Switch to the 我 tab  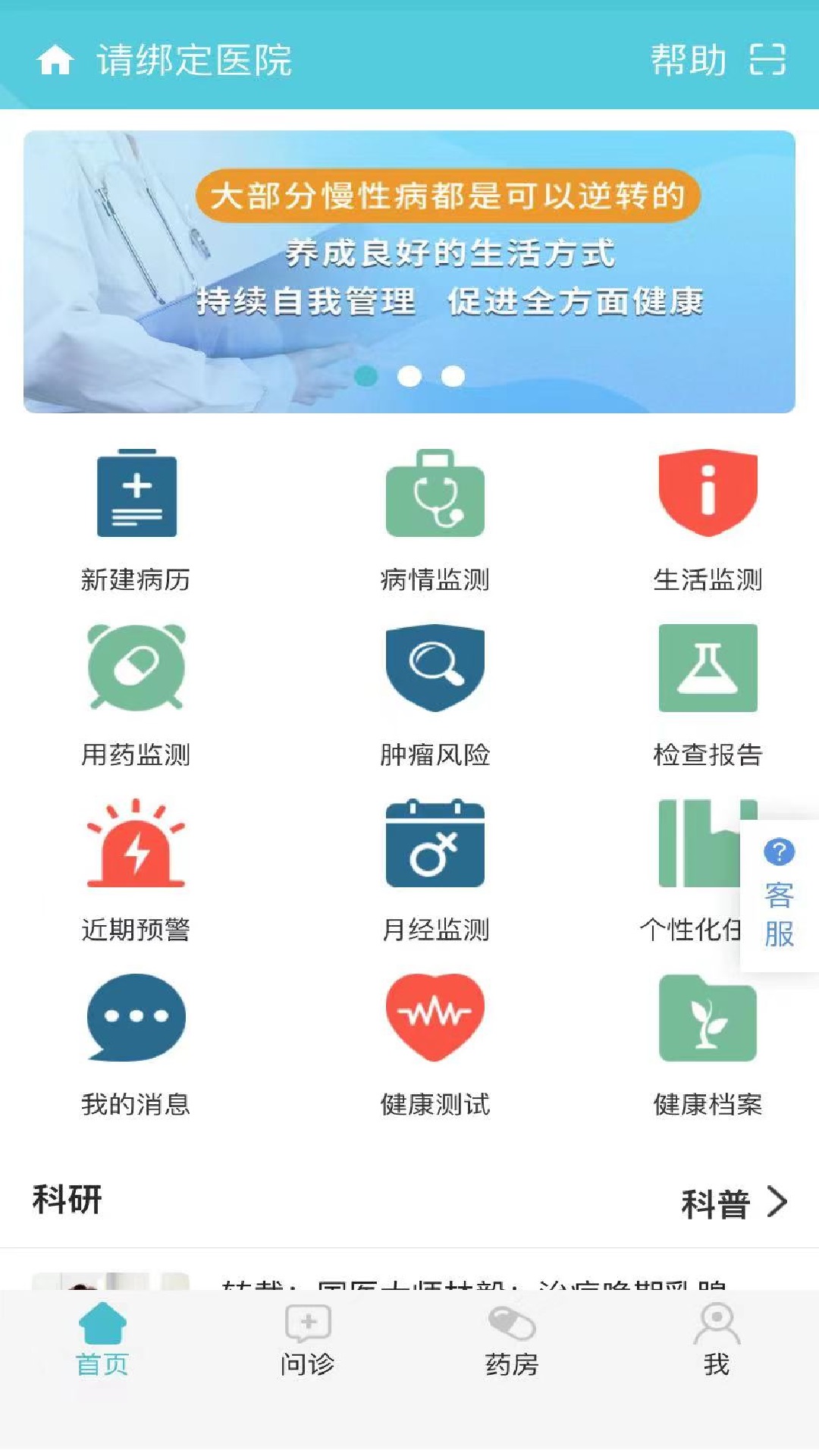pyautogui.click(x=717, y=1340)
